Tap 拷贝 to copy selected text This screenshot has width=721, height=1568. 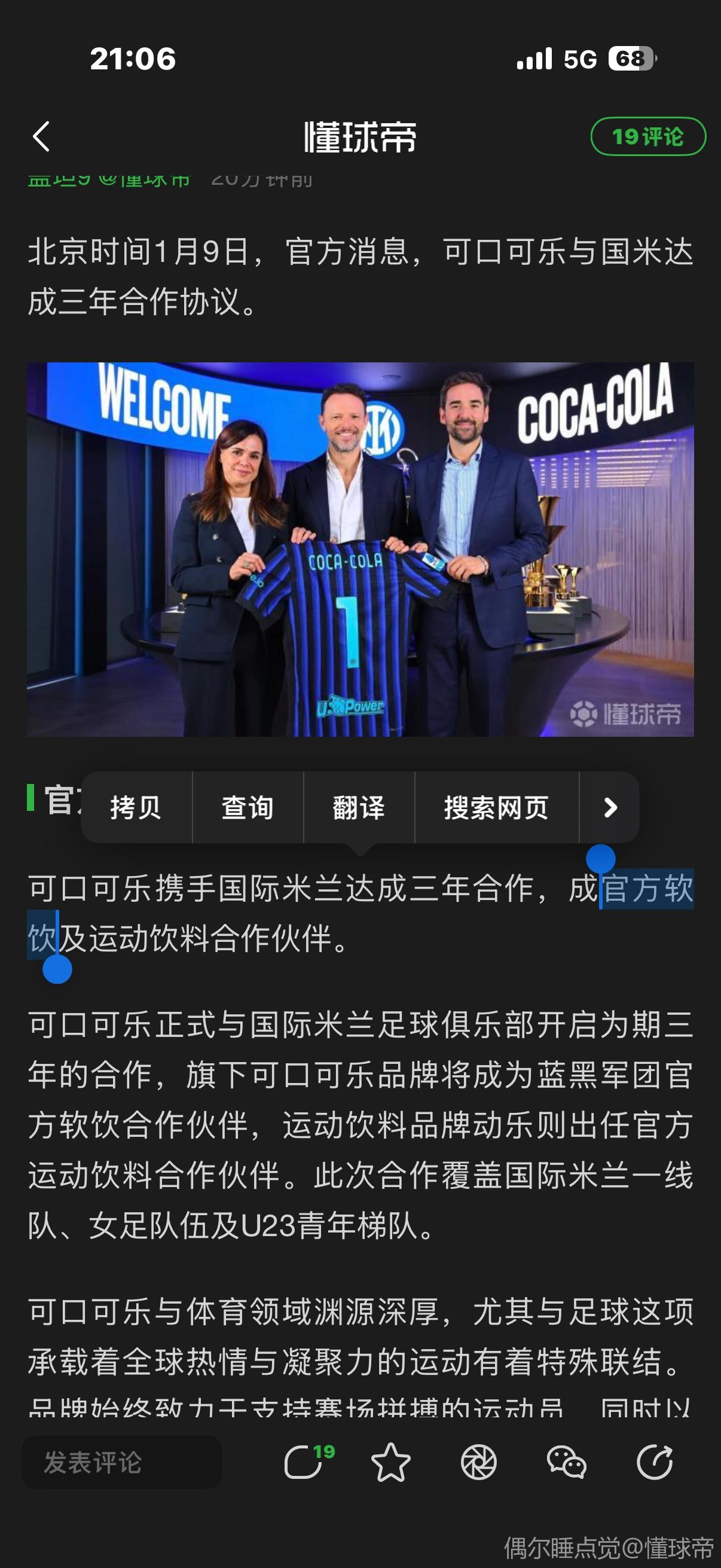(x=136, y=808)
